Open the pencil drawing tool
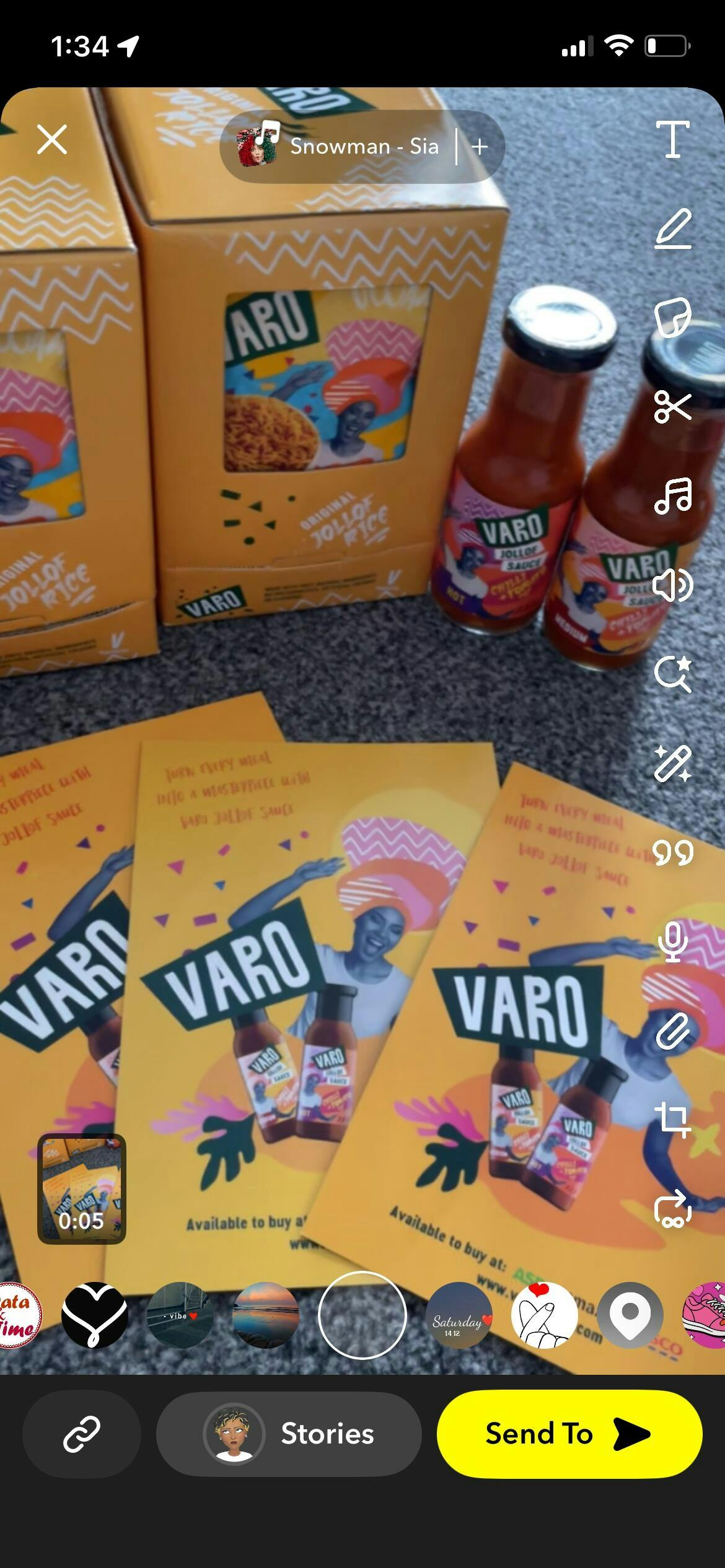The width and height of the screenshot is (725, 1568). tap(672, 229)
